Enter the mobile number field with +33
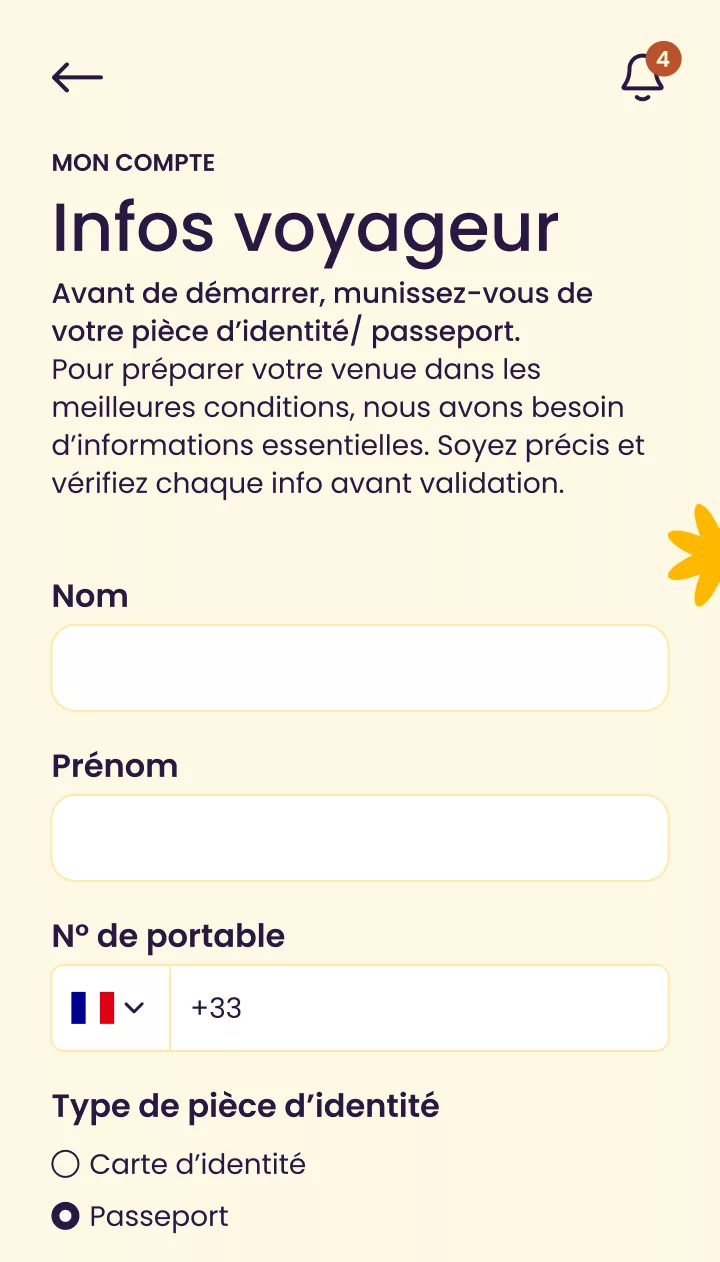Viewport: 720px width, 1262px height. click(420, 1008)
